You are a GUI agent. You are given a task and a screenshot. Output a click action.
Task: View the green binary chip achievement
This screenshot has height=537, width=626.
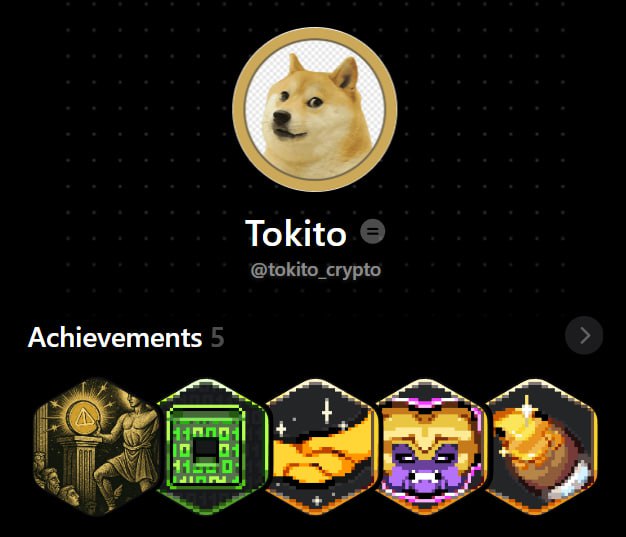206,445
